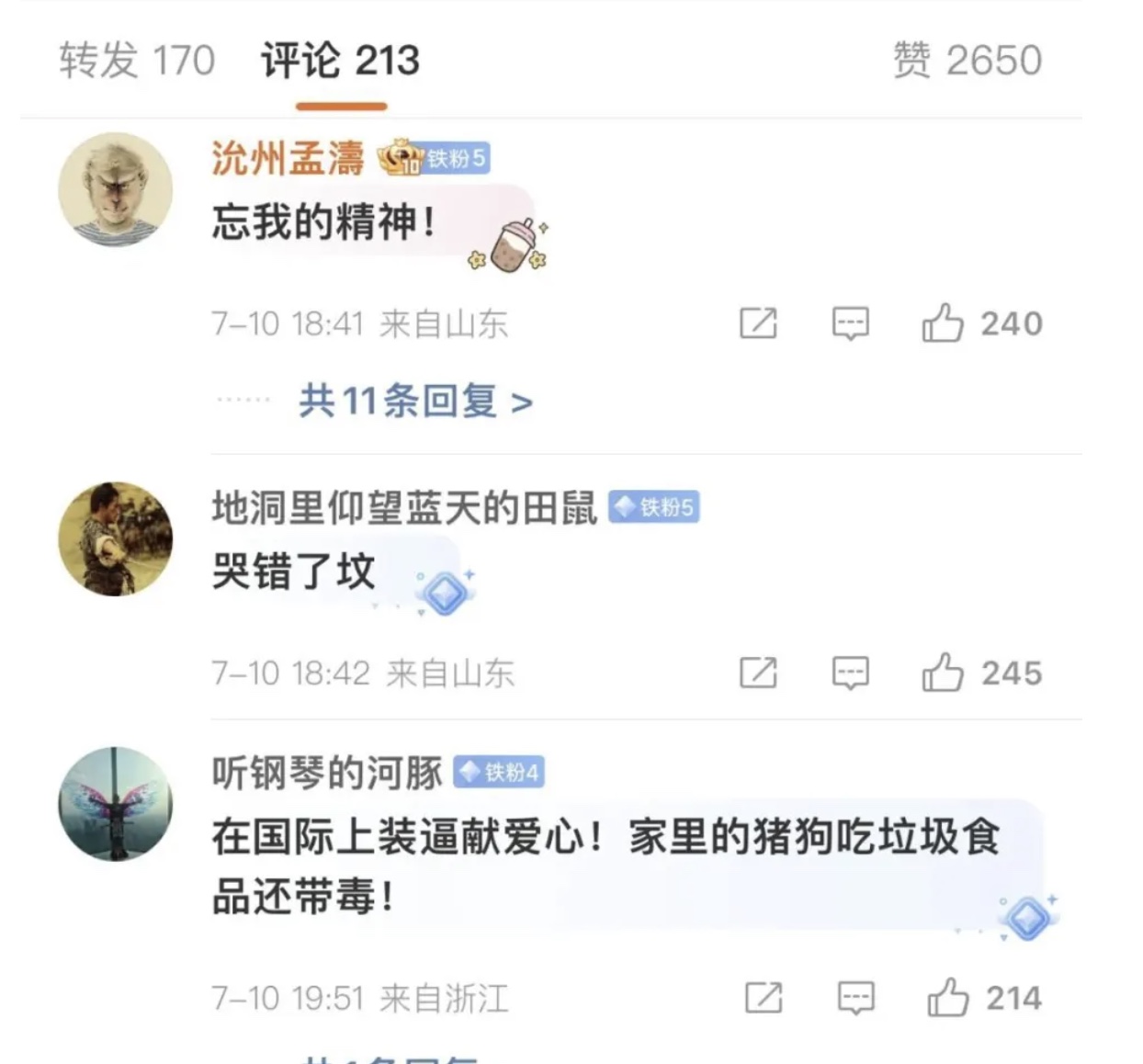
Task: Like the comment 忘我的精神！
Action: [x=943, y=323]
